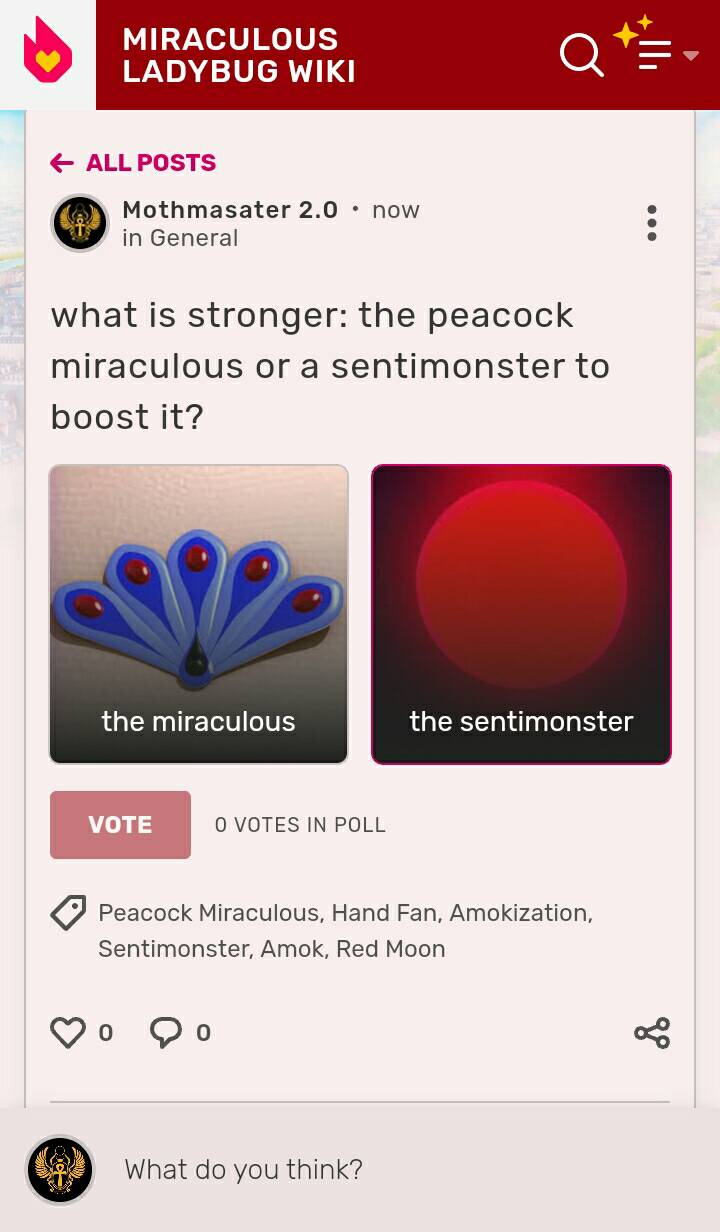Go back to All Posts
The height and width of the screenshot is (1232, 720).
(133, 163)
